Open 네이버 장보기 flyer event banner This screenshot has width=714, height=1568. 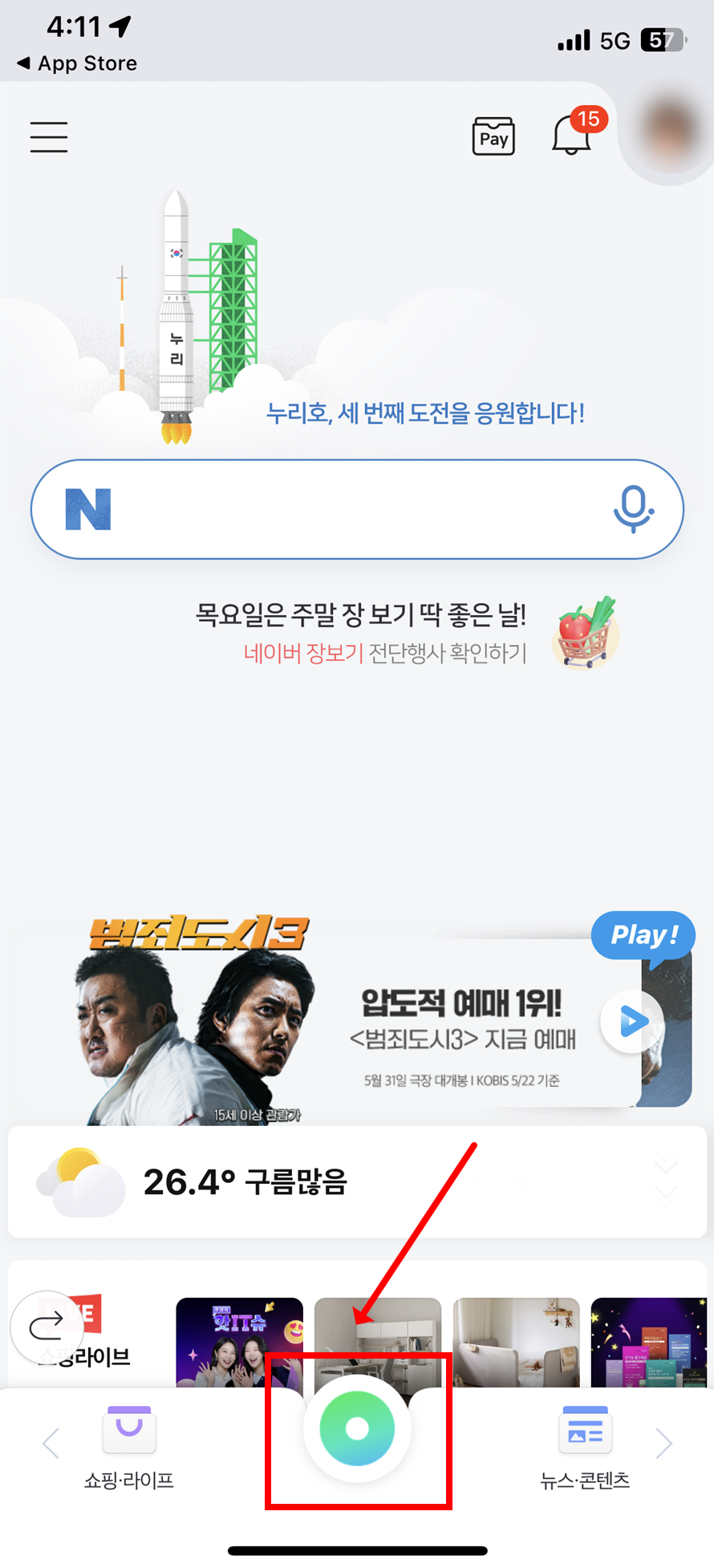pyautogui.click(x=385, y=635)
